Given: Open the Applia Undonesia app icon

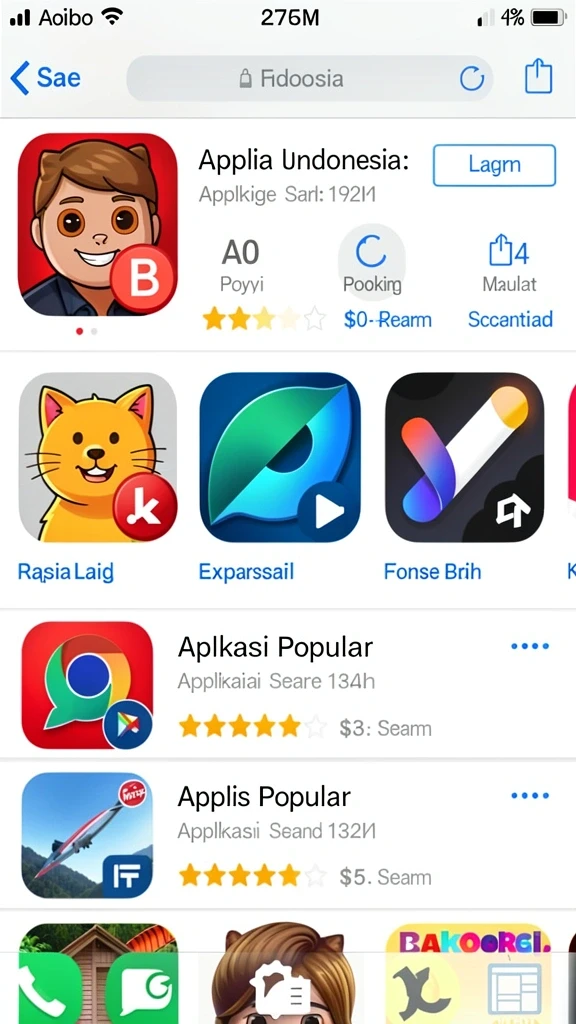Looking at the screenshot, I should (98, 225).
